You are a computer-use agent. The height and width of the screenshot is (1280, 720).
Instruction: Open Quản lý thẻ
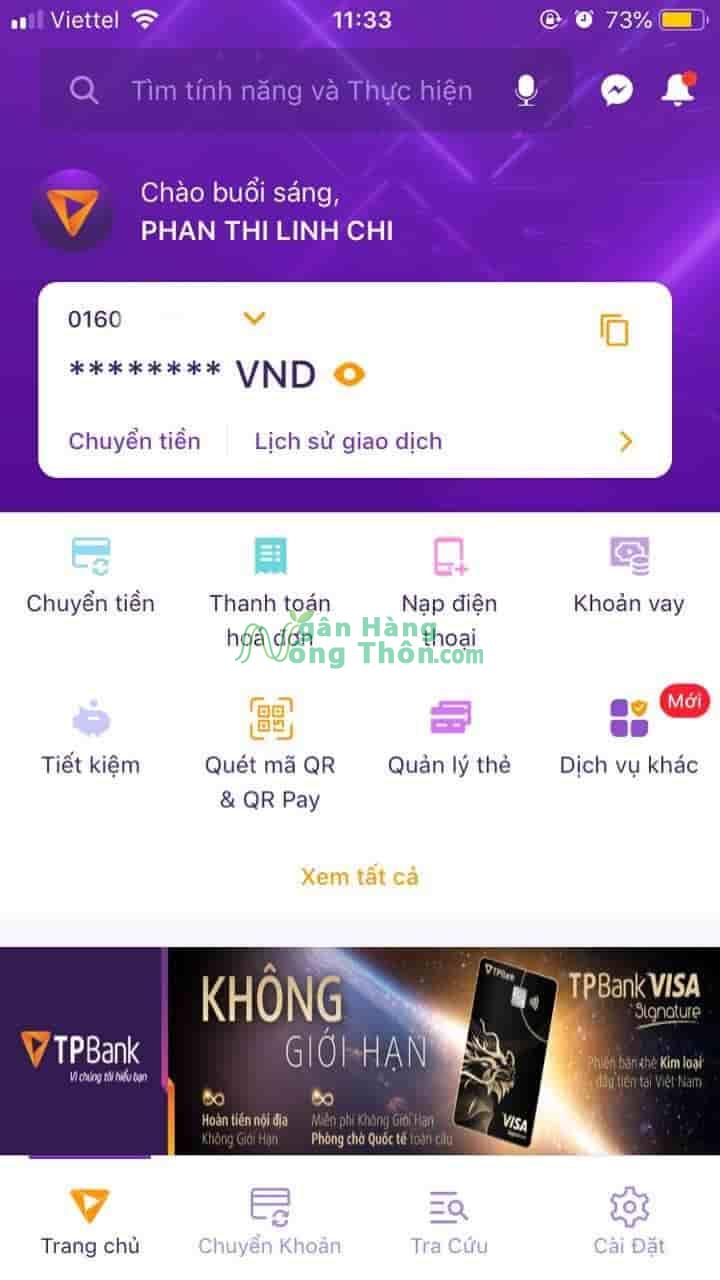(449, 738)
